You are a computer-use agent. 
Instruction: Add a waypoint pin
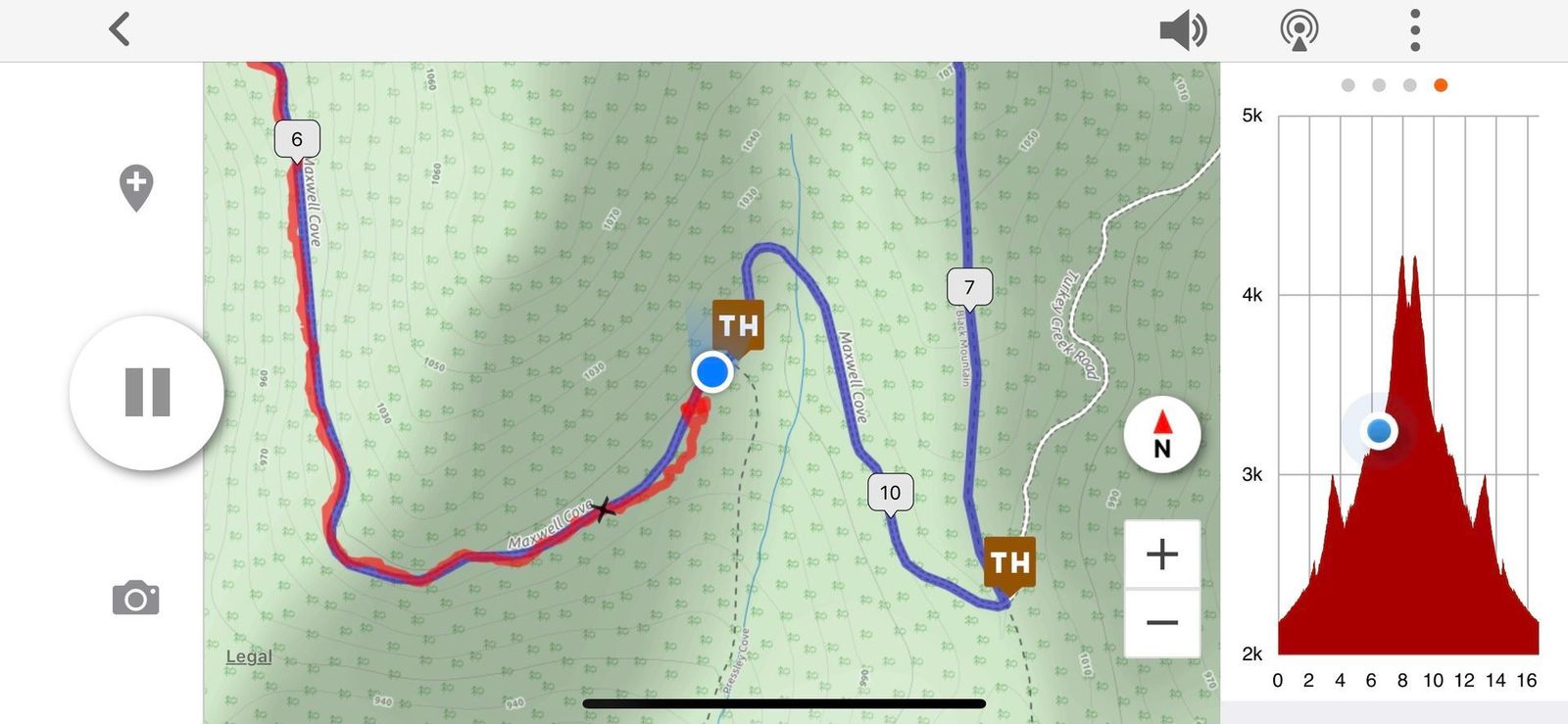click(136, 186)
